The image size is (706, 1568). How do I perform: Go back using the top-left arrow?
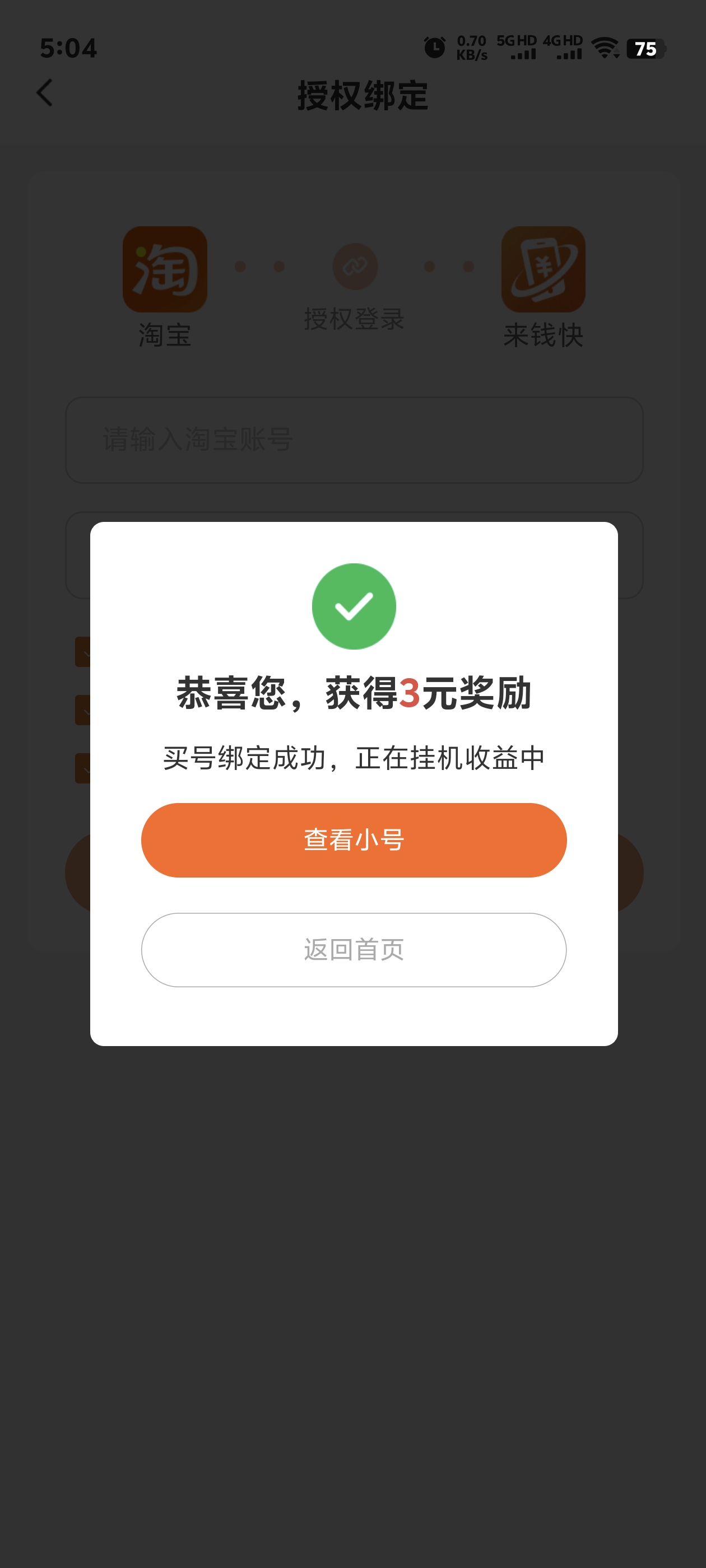45,93
